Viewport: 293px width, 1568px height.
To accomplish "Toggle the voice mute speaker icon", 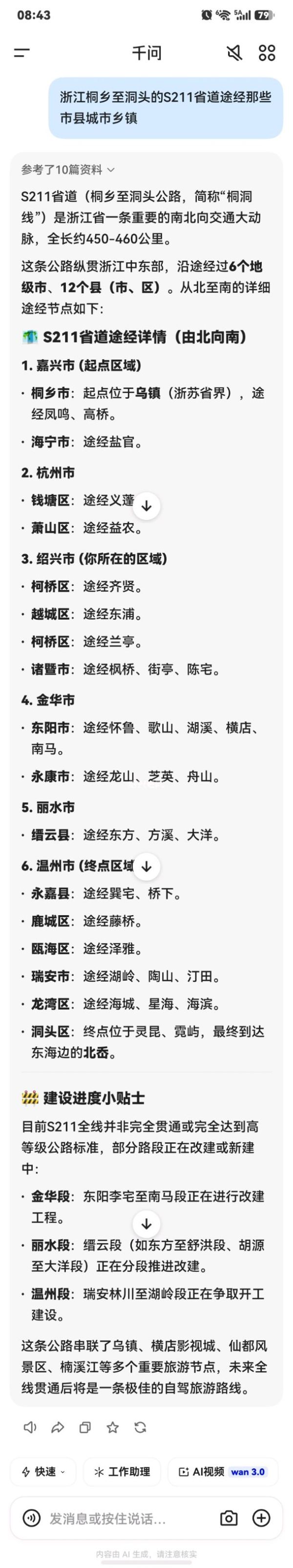I will (234, 53).
